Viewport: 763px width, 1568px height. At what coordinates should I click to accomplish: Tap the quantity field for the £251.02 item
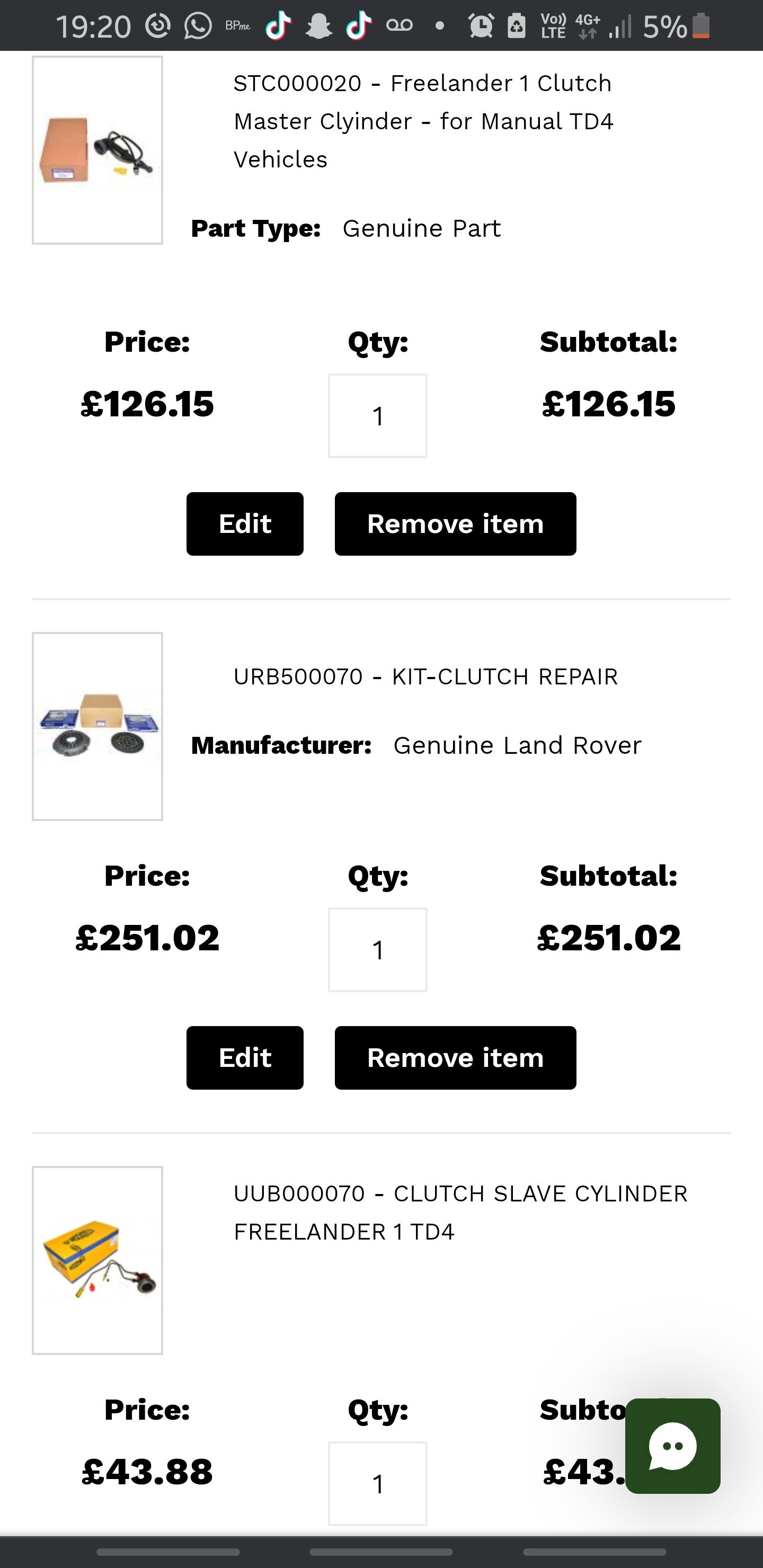pyautogui.click(x=378, y=950)
